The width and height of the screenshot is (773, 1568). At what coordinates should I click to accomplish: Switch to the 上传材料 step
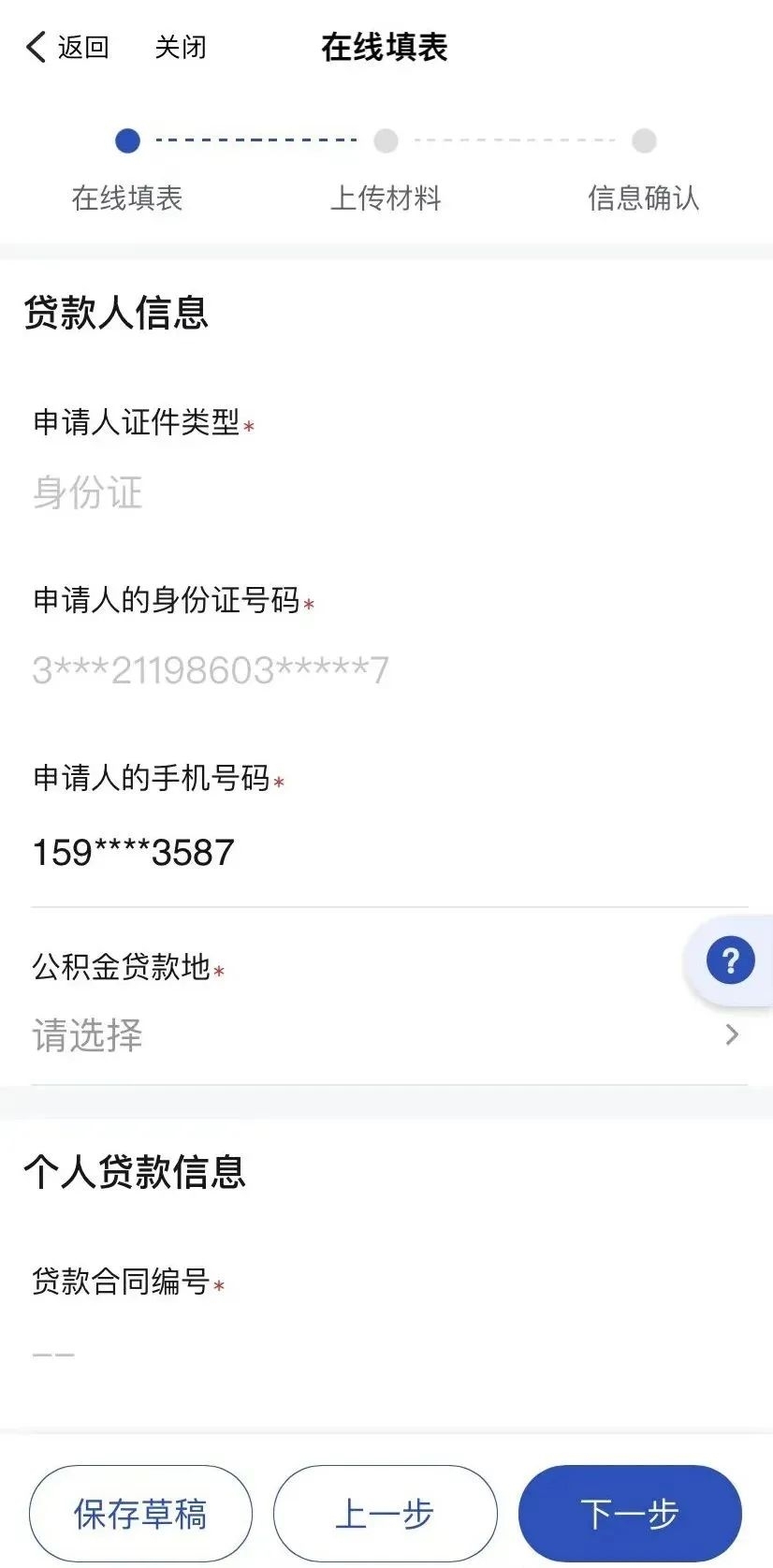[386, 198]
